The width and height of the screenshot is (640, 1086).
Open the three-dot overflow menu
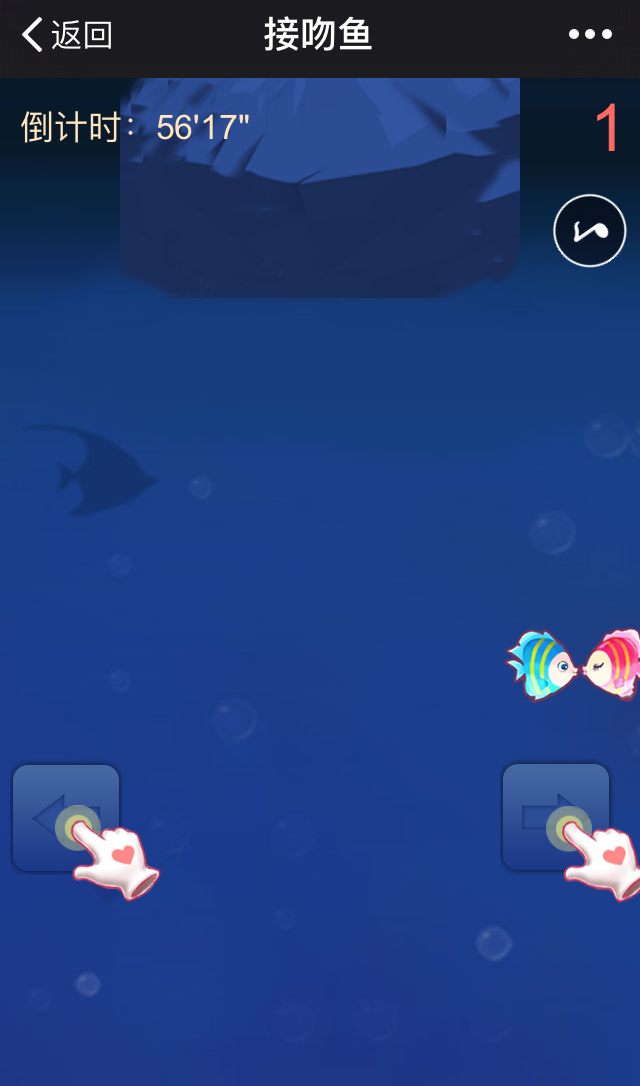pyautogui.click(x=590, y=35)
